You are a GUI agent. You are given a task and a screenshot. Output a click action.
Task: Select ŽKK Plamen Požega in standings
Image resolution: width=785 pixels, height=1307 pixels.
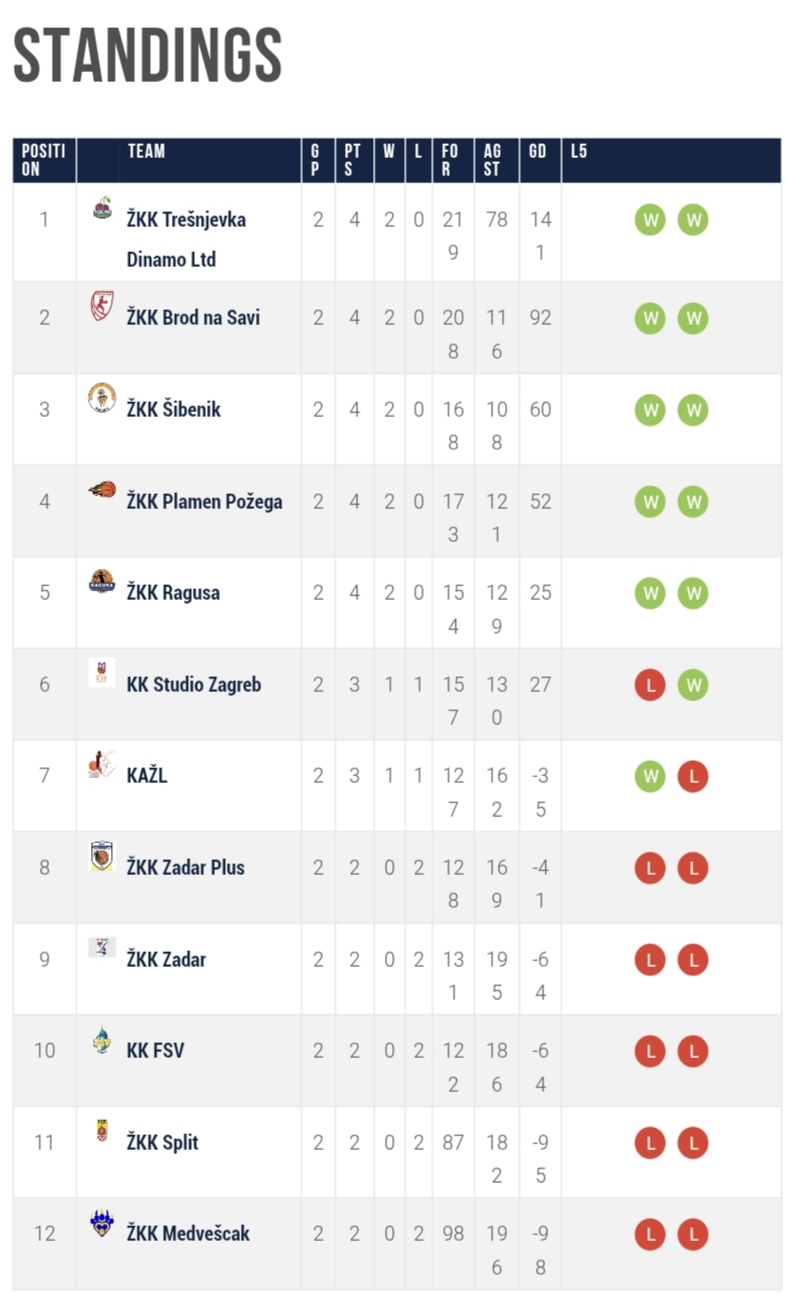point(204,501)
